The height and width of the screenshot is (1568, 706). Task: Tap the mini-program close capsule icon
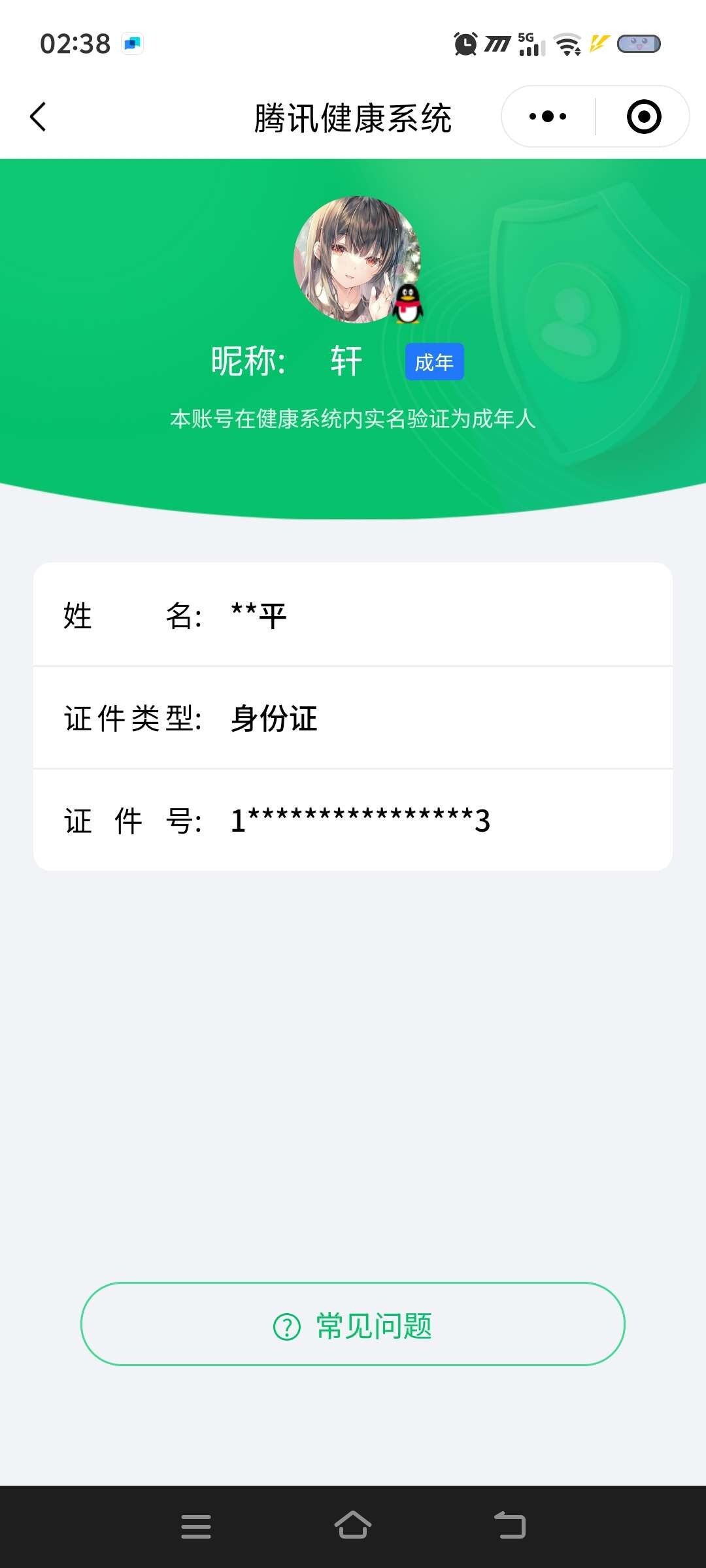tap(643, 116)
